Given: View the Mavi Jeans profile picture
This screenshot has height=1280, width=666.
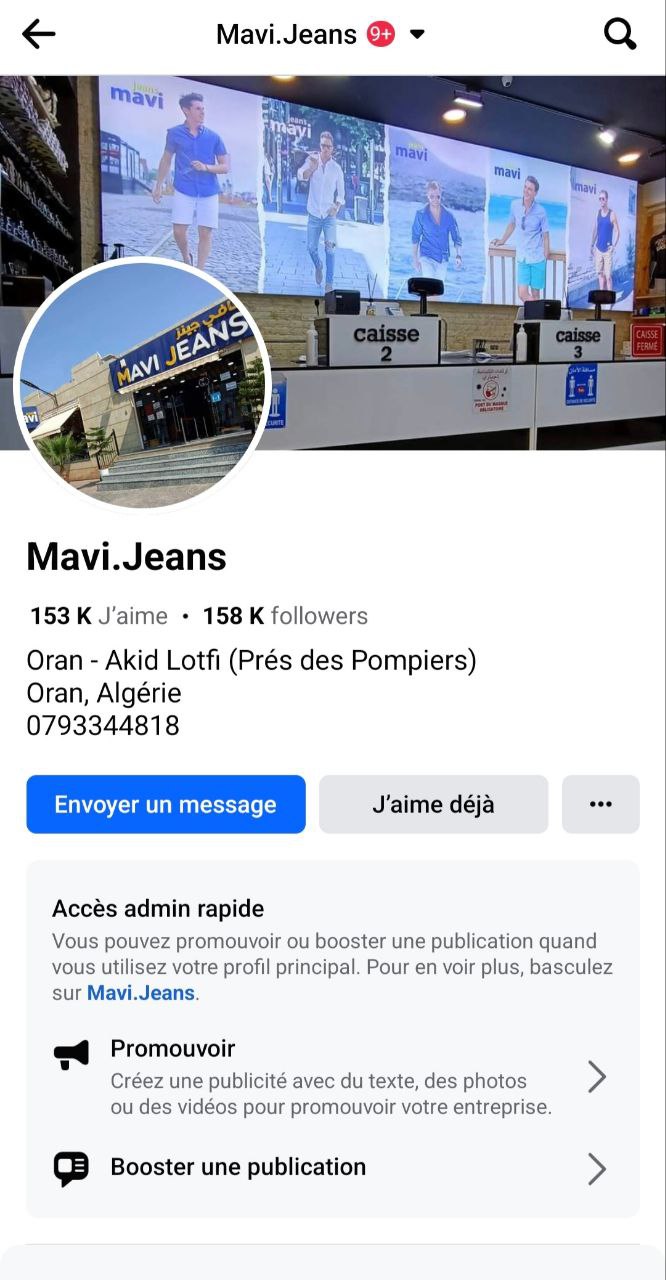Looking at the screenshot, I should (x=142, y=386).
